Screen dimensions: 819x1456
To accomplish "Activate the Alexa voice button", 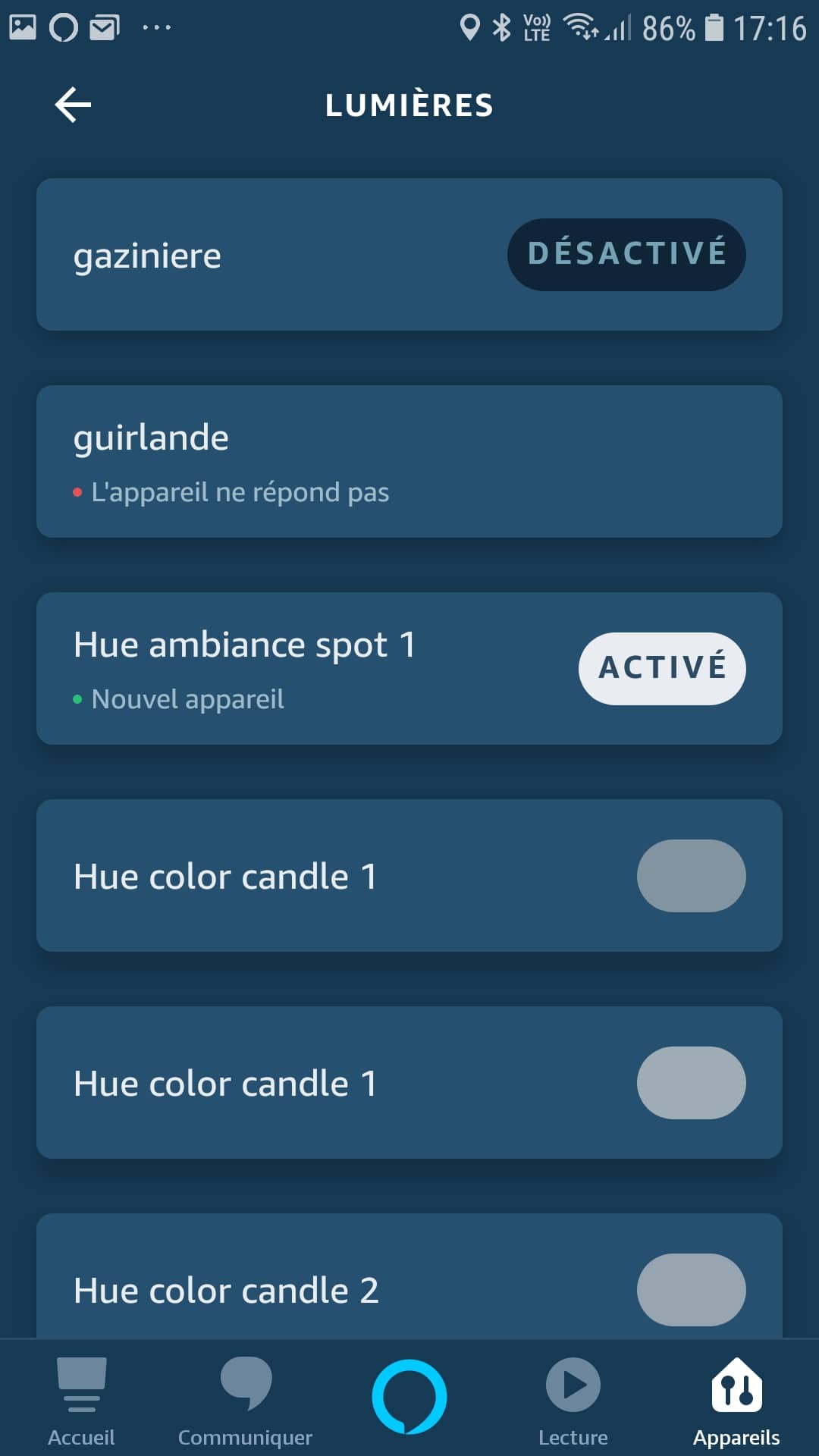I will (x=409, y=1397).
